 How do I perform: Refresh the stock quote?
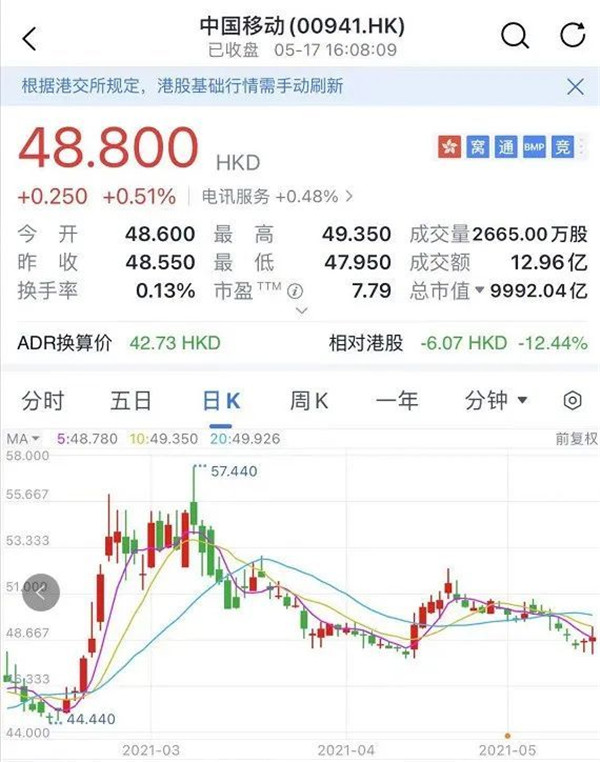click(x=572, y=37)
